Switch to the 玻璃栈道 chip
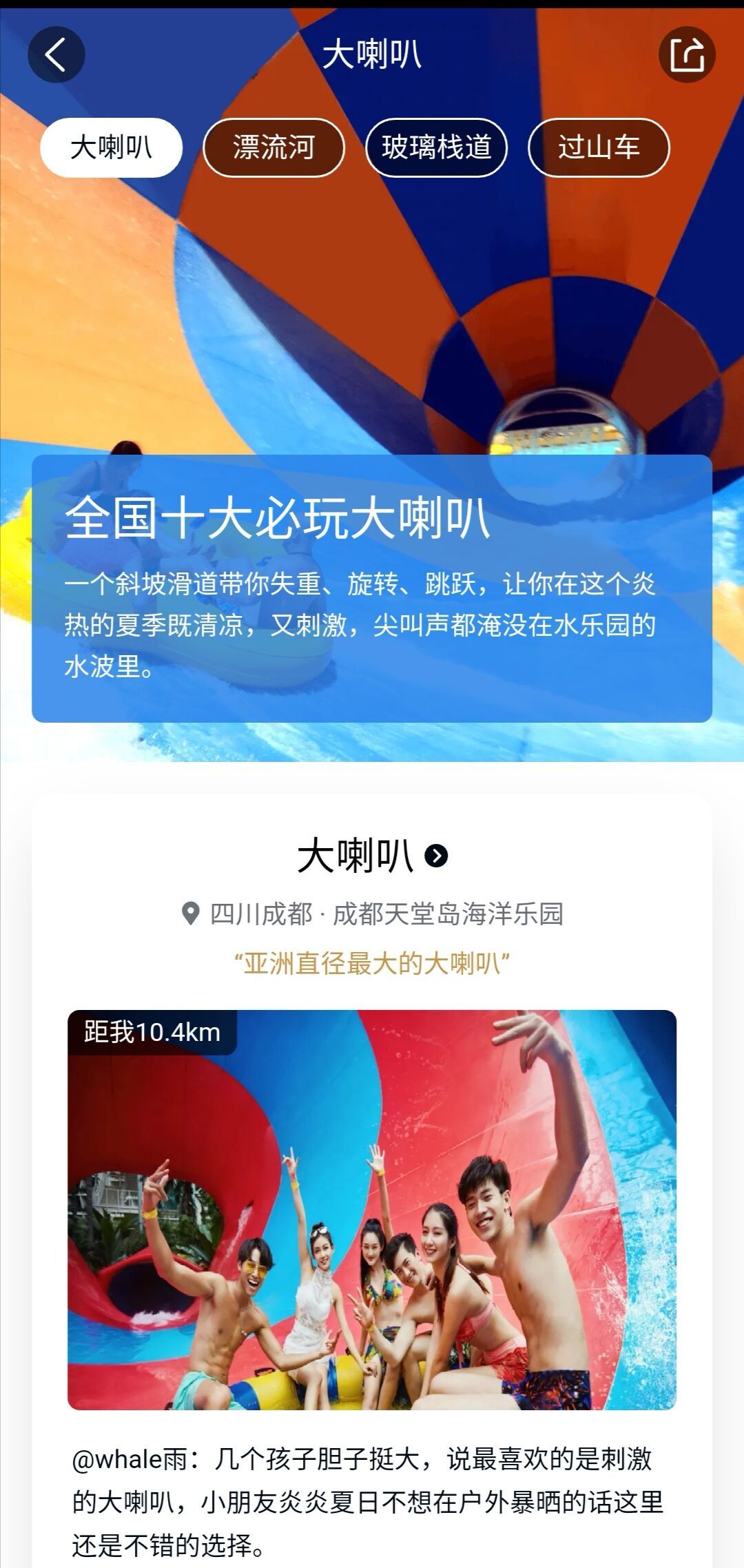This screenshot has height=1568, width=744. [x=436, y=147]
